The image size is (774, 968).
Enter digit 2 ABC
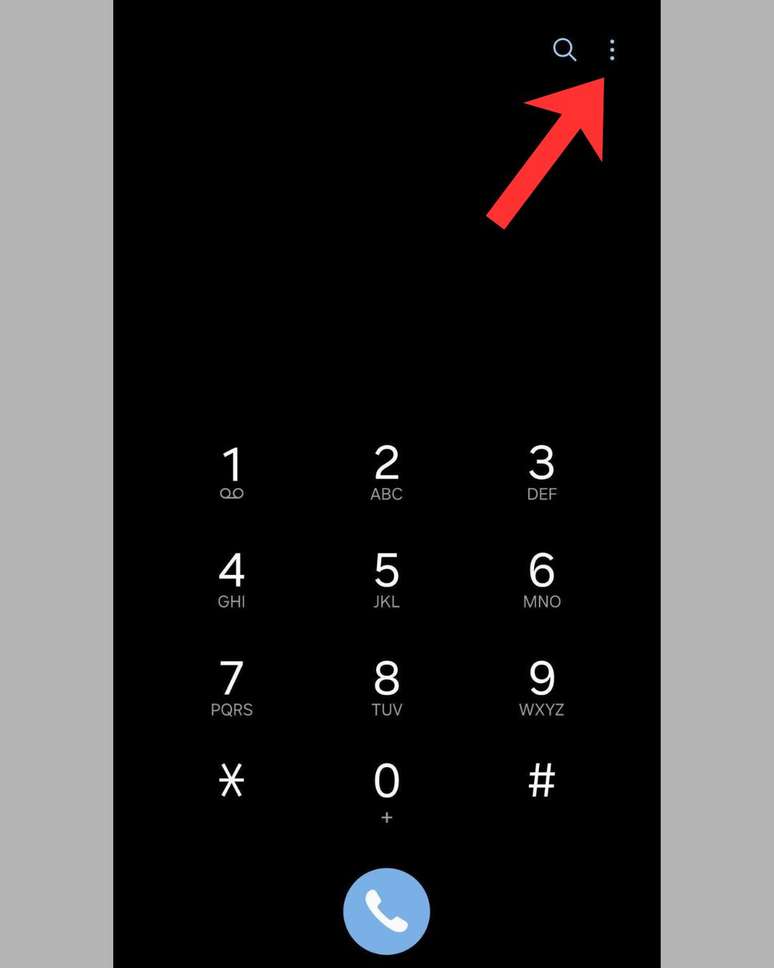pos(387,473)
